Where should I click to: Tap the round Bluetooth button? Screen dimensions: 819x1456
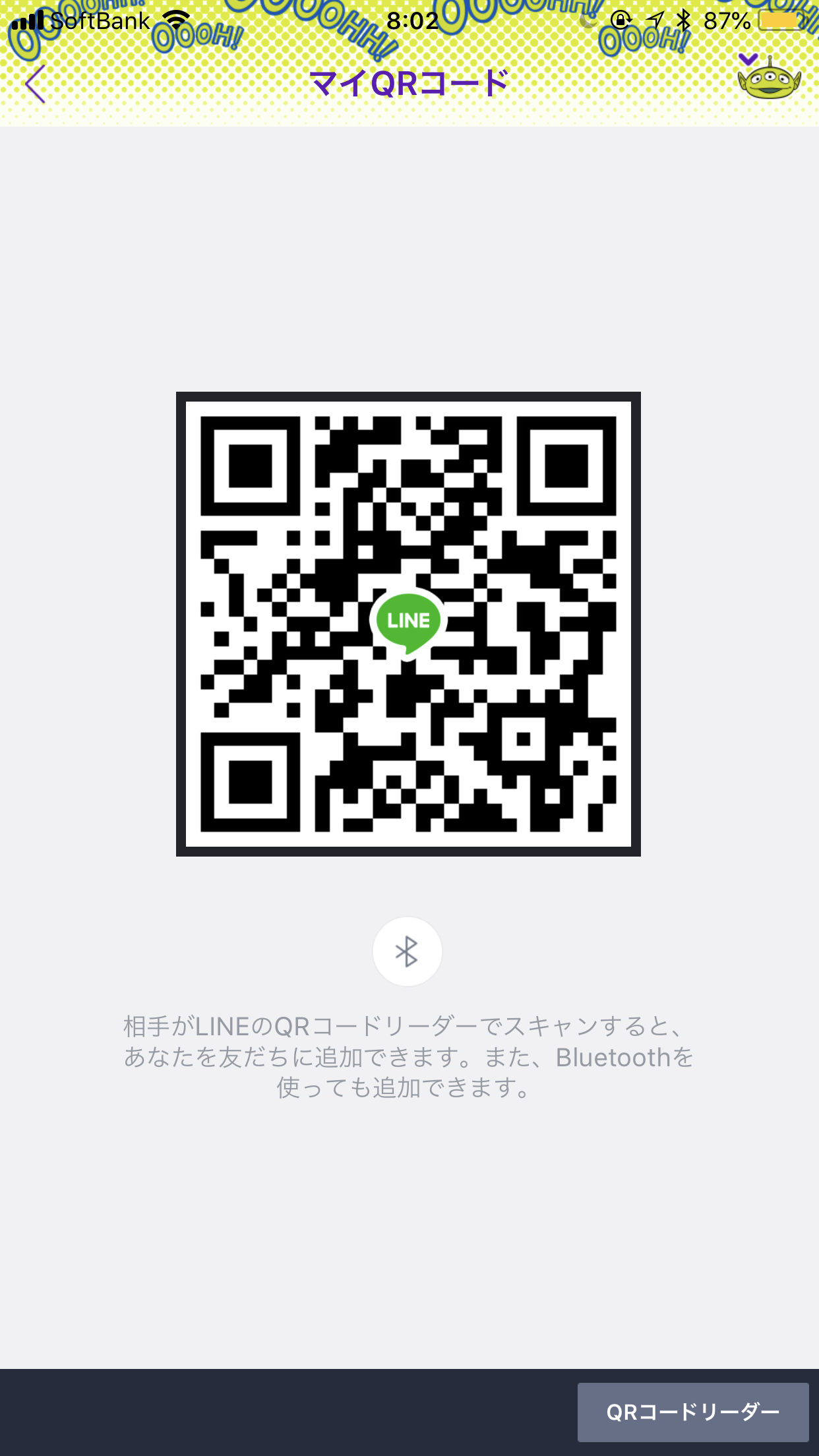(407, 952)
